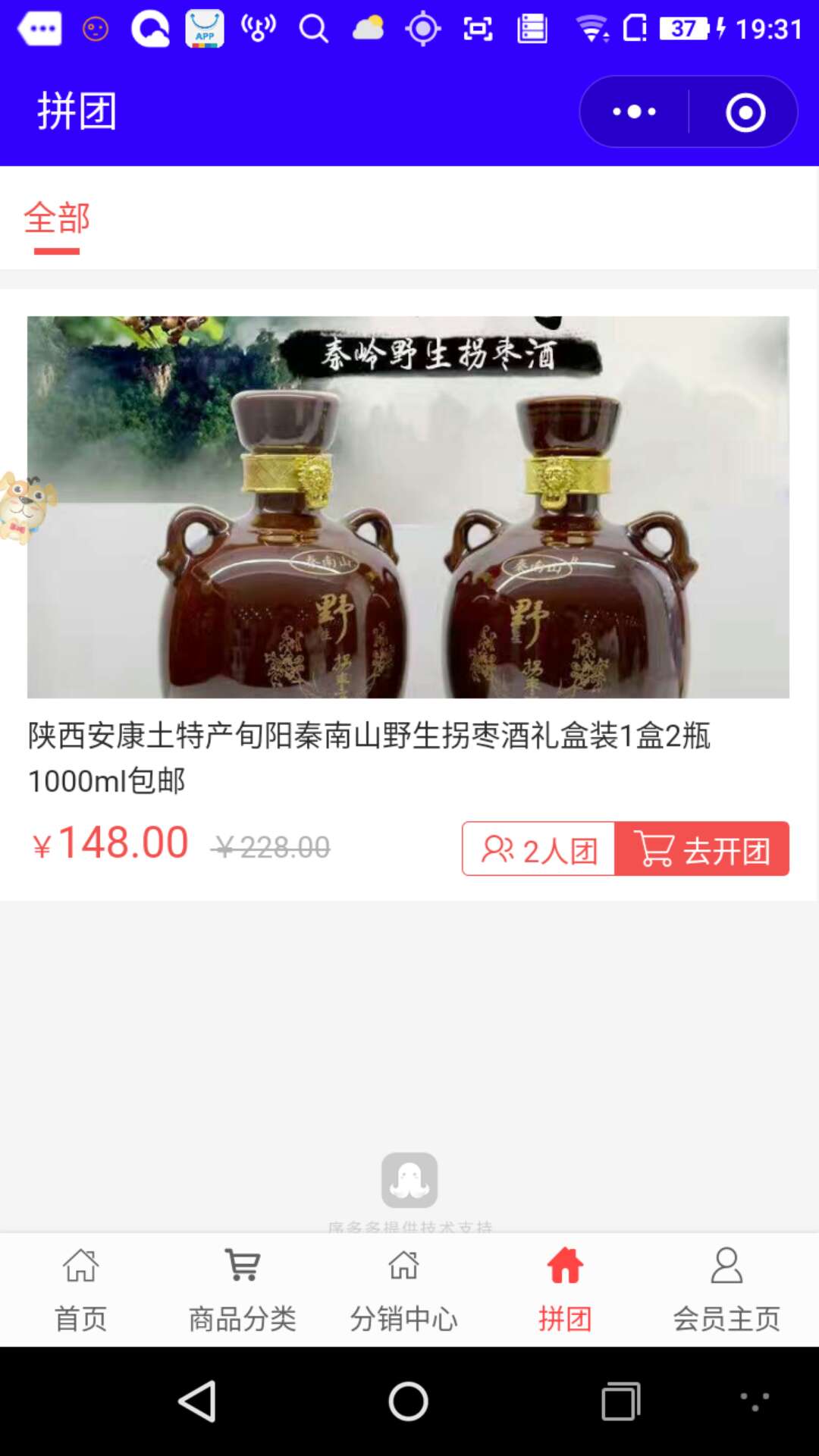Tap the 去开团 button

[701, 849]
